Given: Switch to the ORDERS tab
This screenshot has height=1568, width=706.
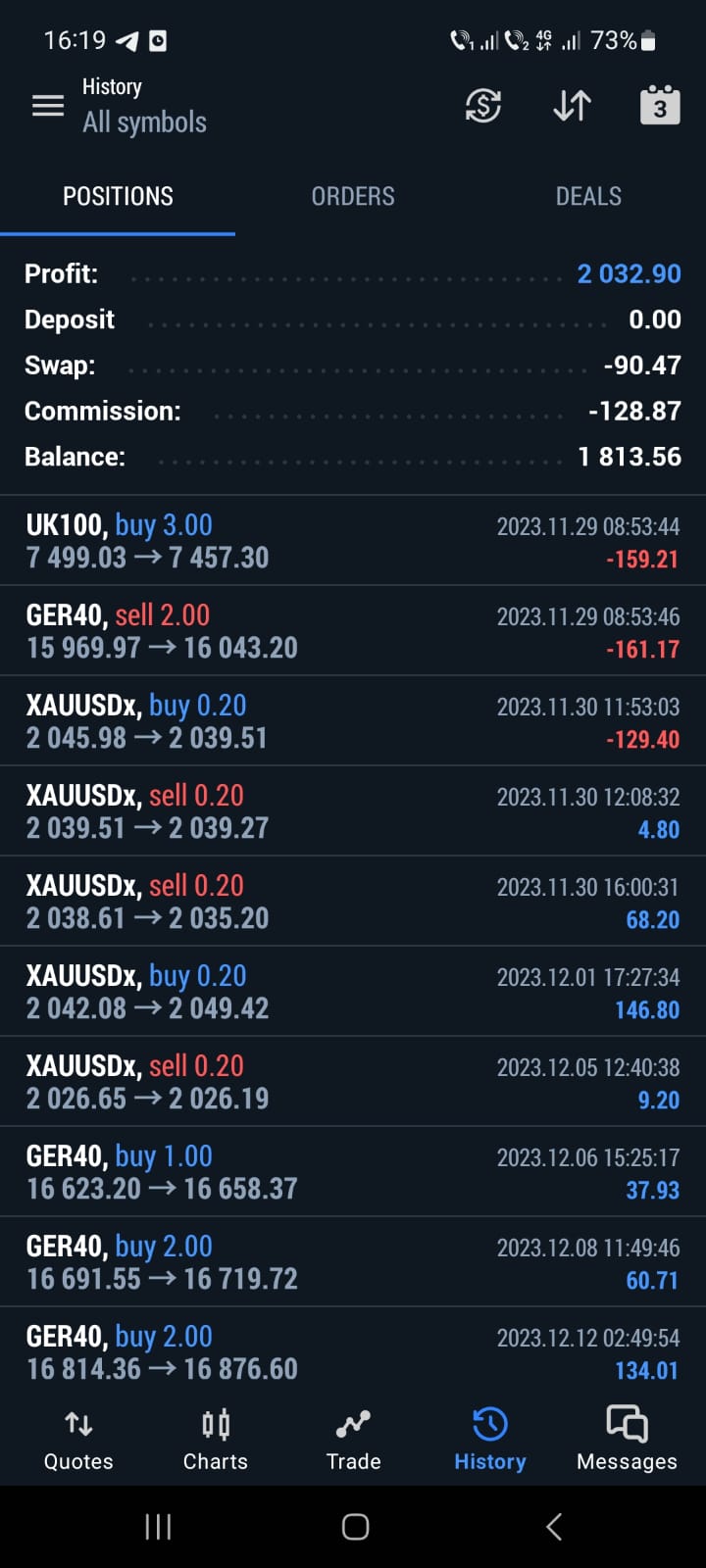Looking at the screenshot, I should (x=353, y=196).
